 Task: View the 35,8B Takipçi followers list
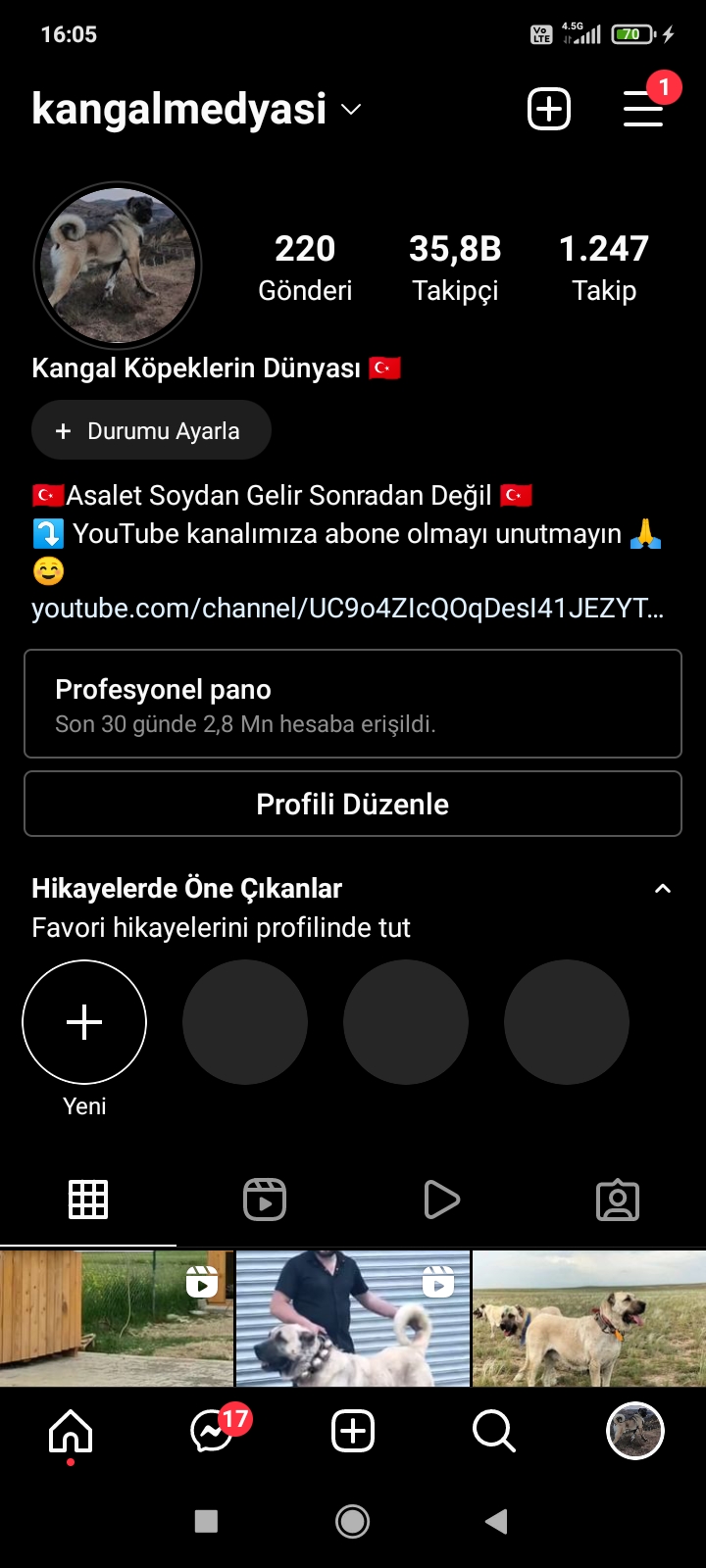pos(455,269)
